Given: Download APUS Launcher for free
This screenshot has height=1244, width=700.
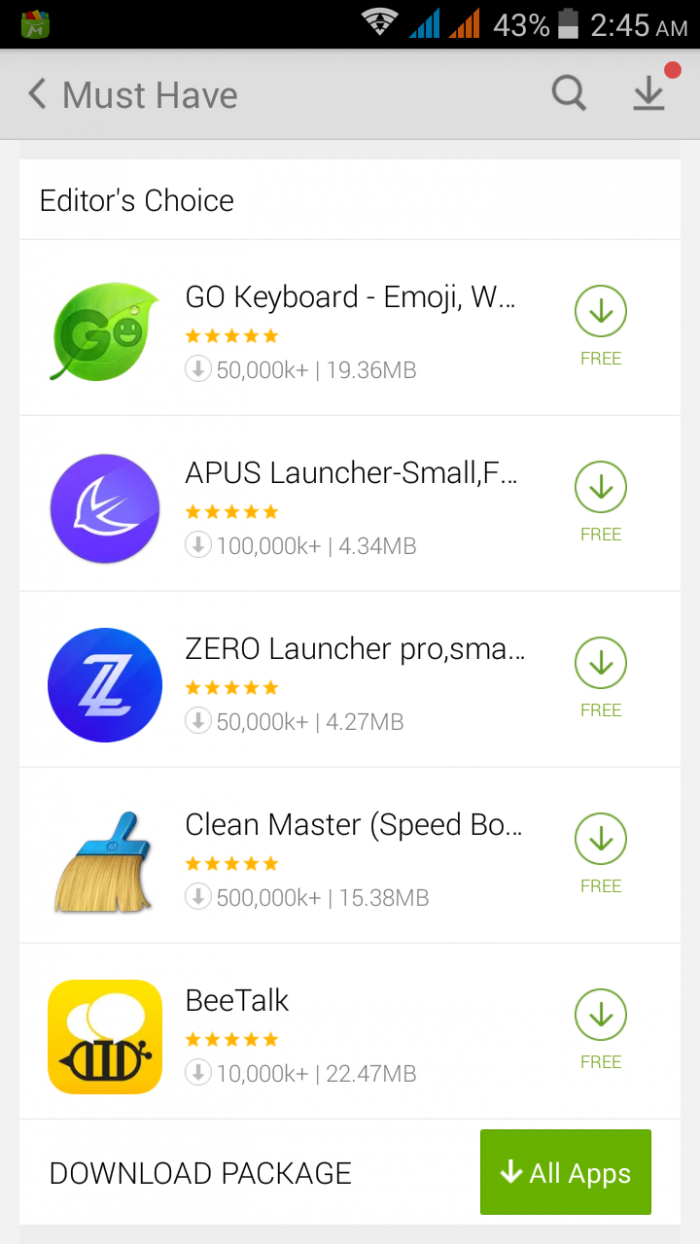Looking at the screenshot, I should (x=600, y=488).
